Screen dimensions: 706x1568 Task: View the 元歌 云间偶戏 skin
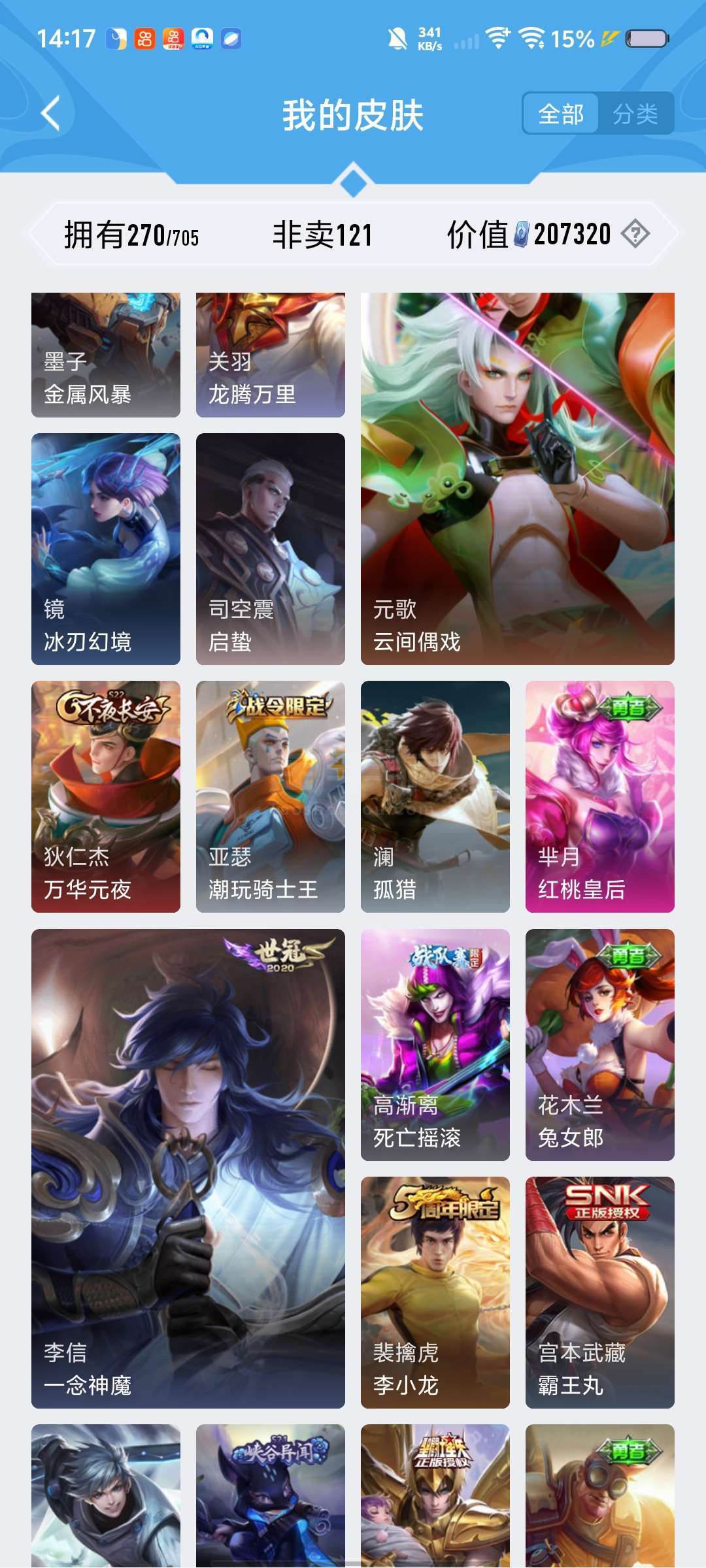(518, 479)
